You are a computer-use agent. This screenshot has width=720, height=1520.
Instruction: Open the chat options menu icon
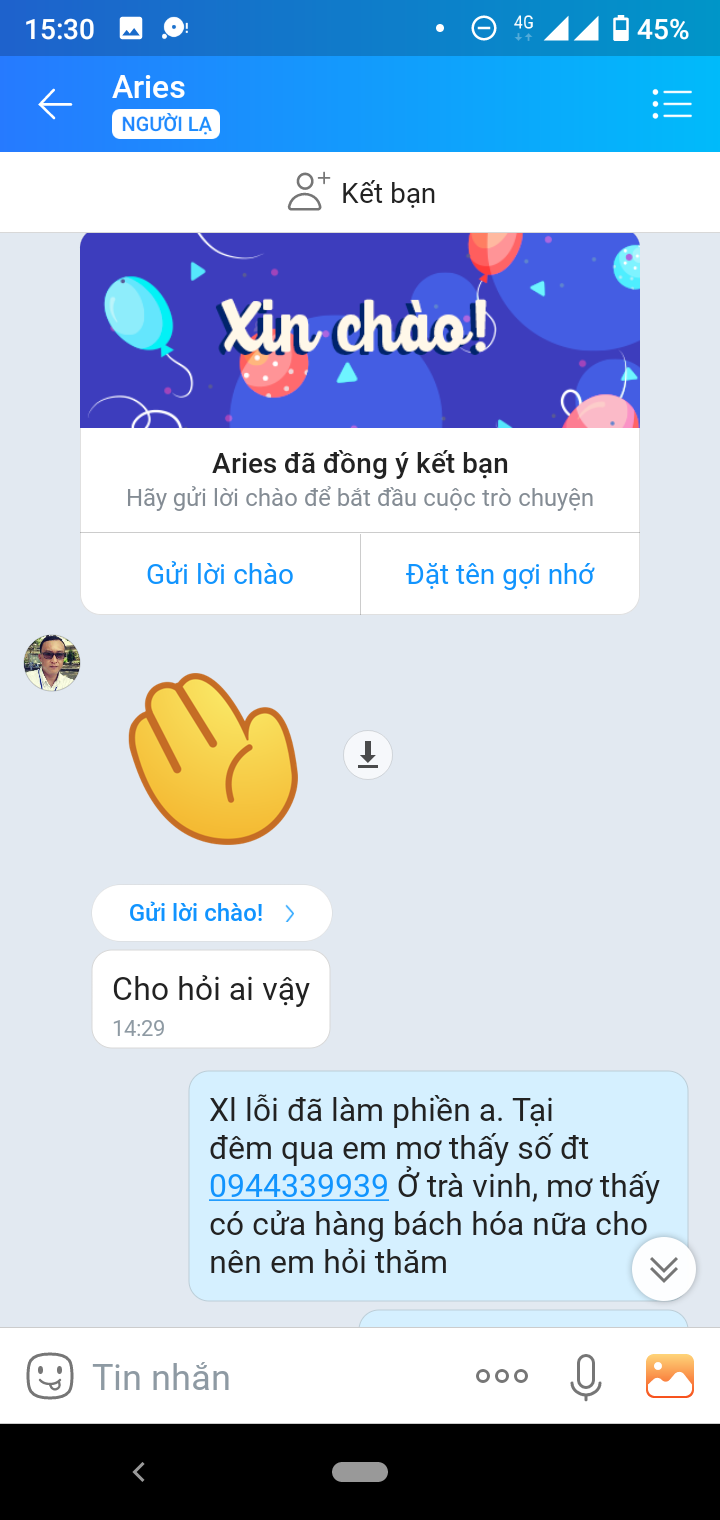(x=671, y=104)
